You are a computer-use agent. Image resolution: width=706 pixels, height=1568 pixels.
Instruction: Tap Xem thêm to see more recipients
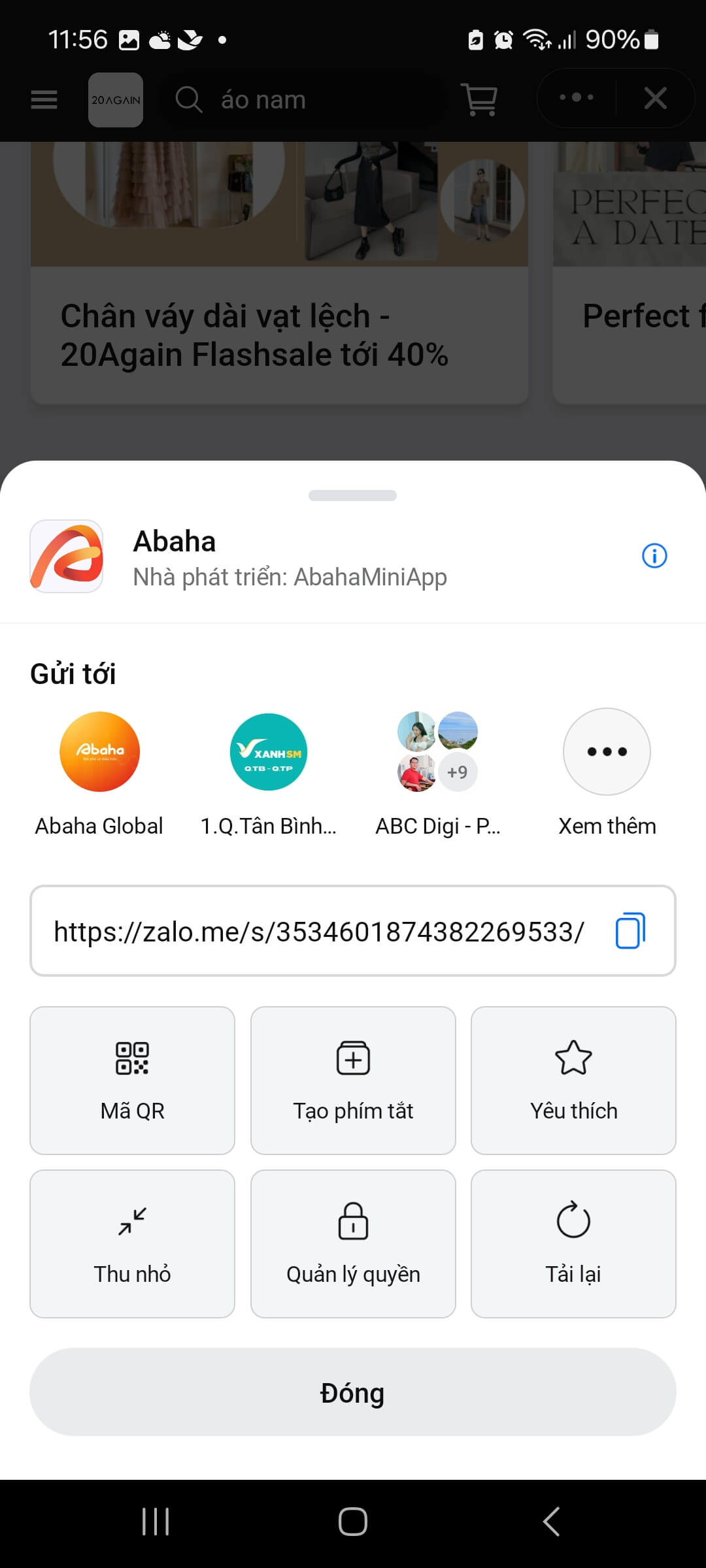coord(607,752)
